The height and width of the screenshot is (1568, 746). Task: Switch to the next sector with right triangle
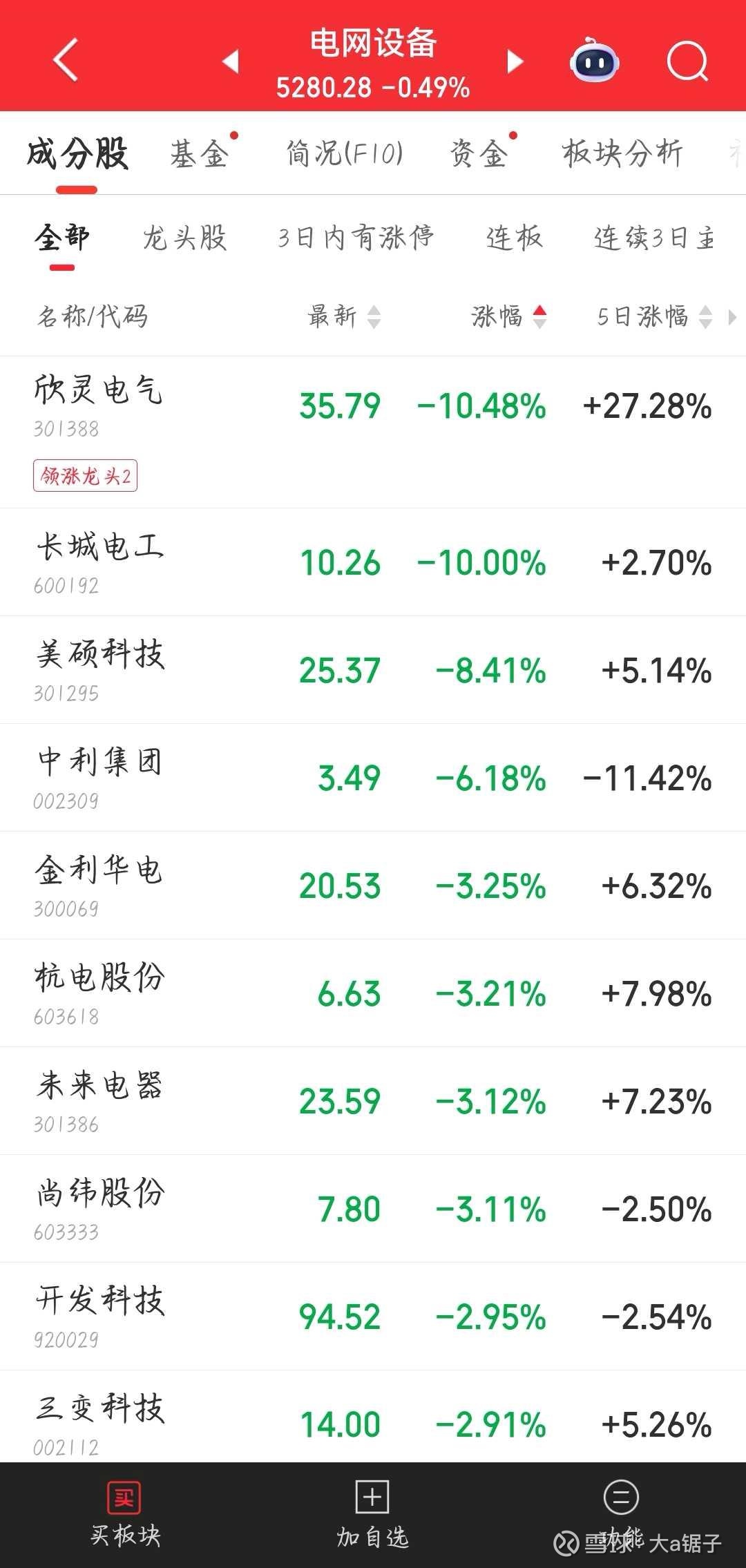click(515, 61)
